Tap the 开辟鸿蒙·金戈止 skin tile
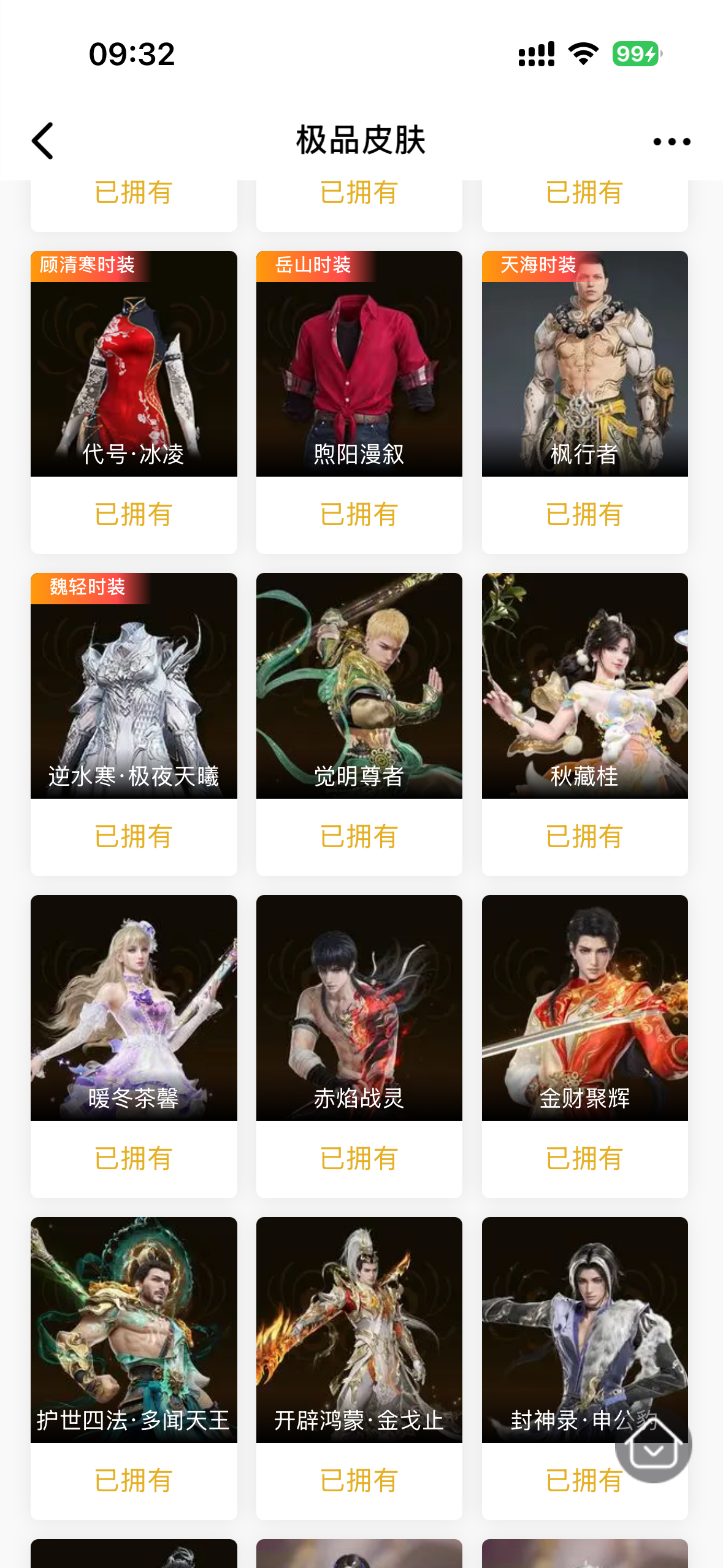This screenshot has width=723, height=1568. click(359, 1330)
